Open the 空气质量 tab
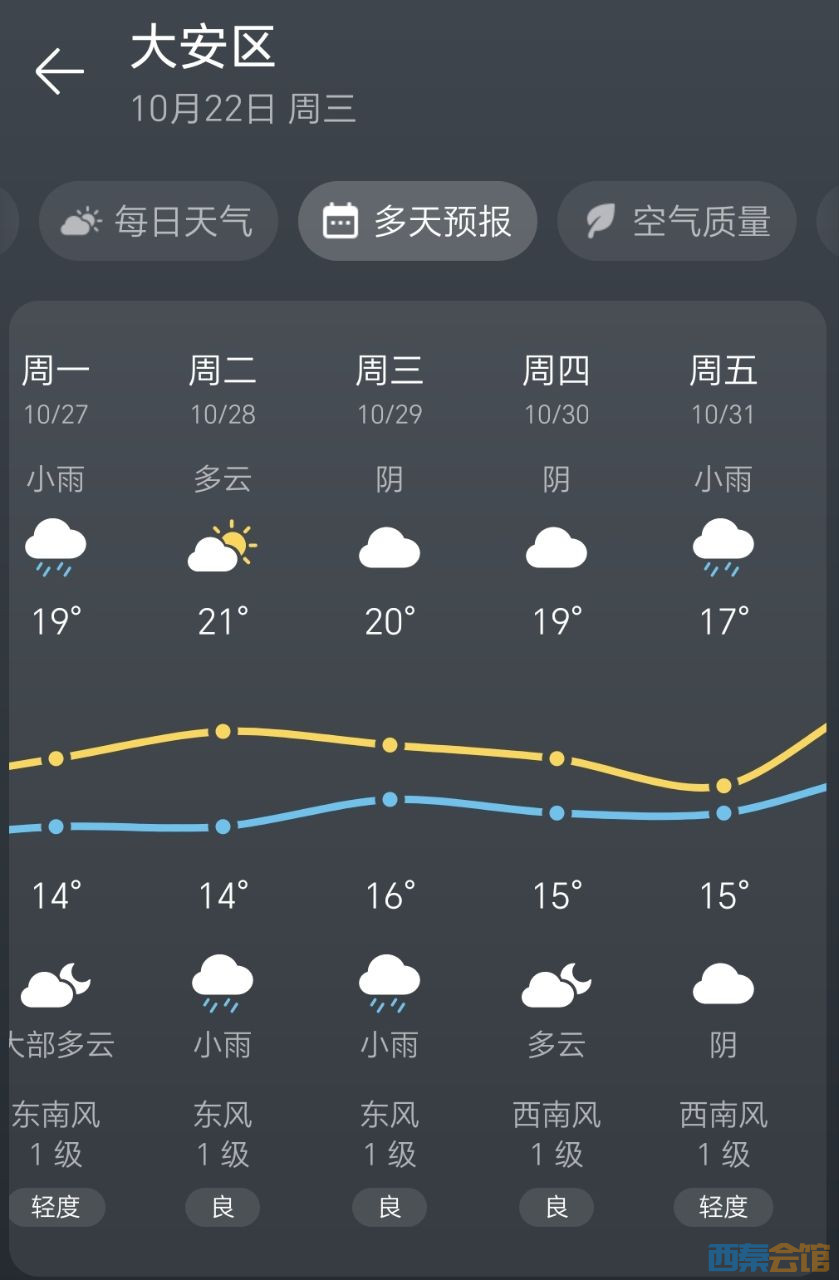This screenshot has height=1280, width=839. pyautogui.click(x=677, y=221)
